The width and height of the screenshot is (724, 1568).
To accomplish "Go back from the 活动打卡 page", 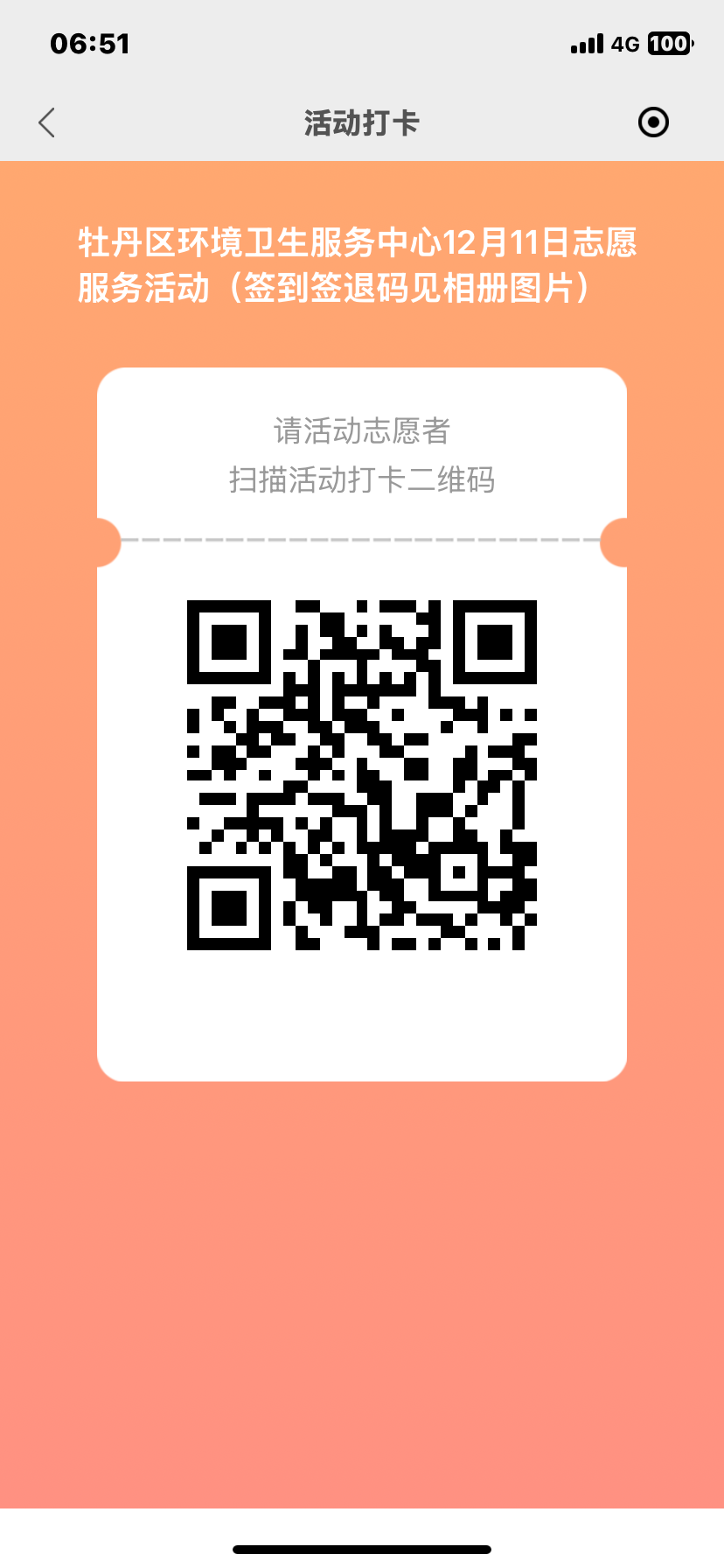I will 47,123.
